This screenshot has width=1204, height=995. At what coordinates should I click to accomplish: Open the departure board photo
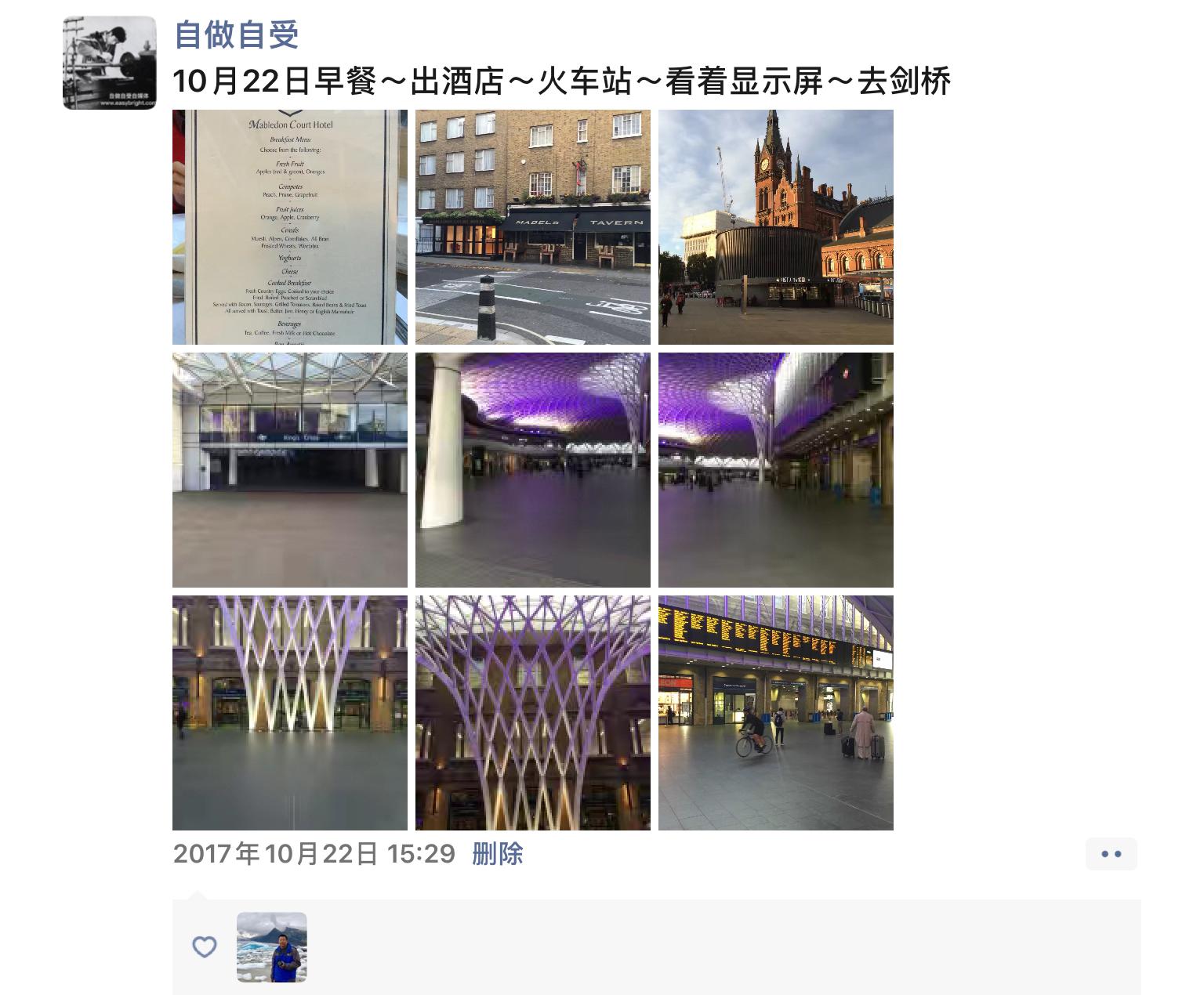click(x=775, y=713)
